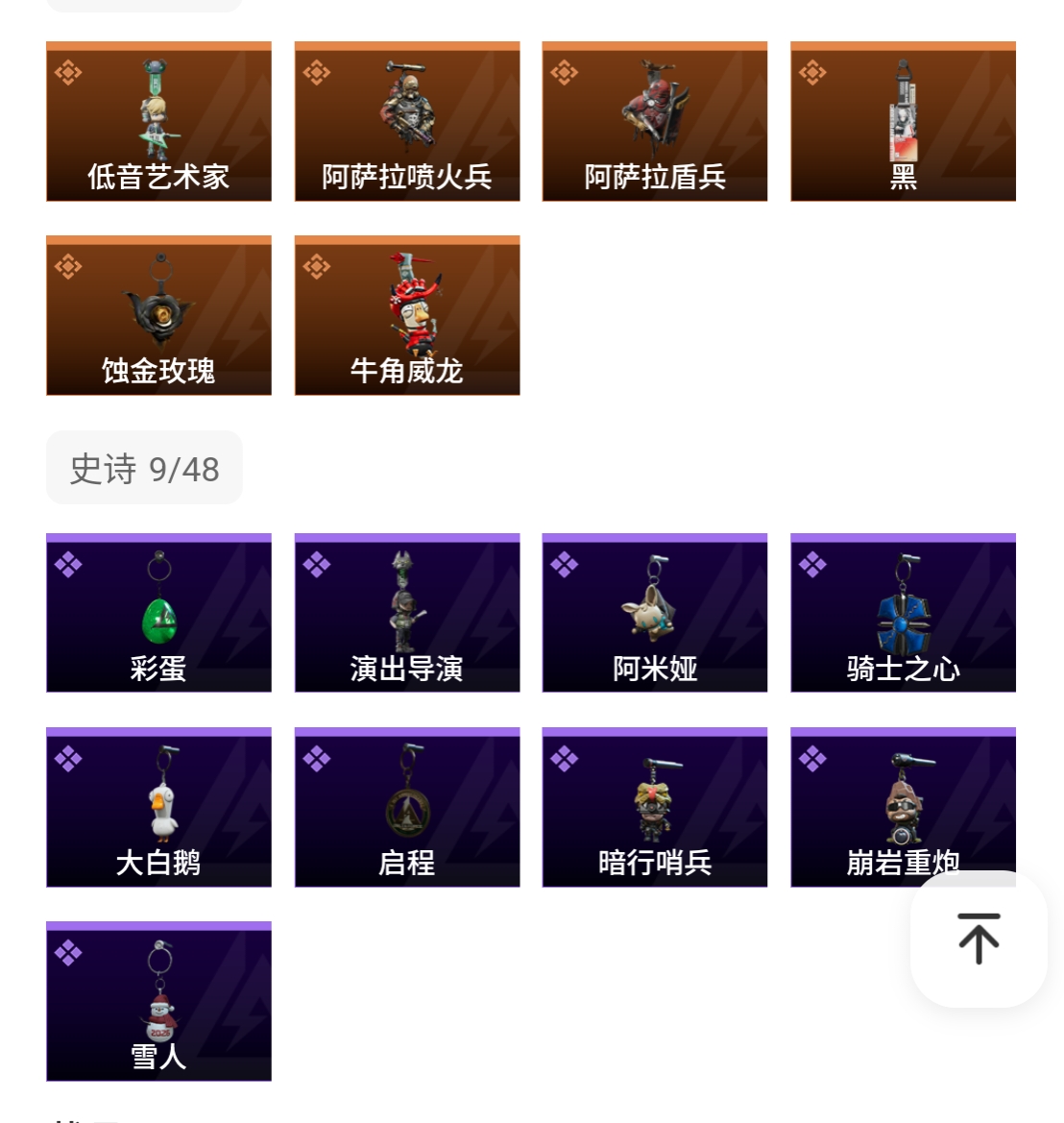Tap the 蚀金玫瑰 charm card

[158, 316]
